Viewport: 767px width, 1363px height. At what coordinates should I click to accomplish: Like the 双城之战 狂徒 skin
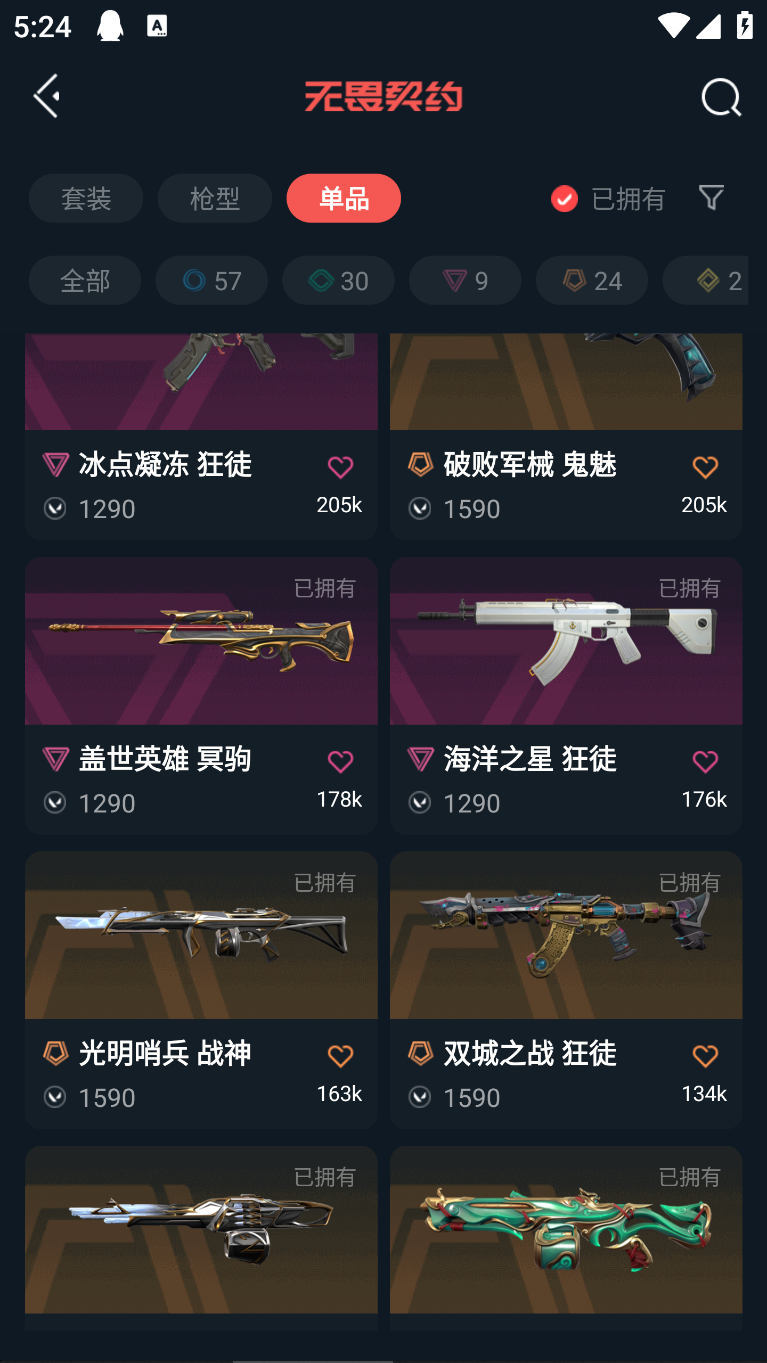(705, 1056)
